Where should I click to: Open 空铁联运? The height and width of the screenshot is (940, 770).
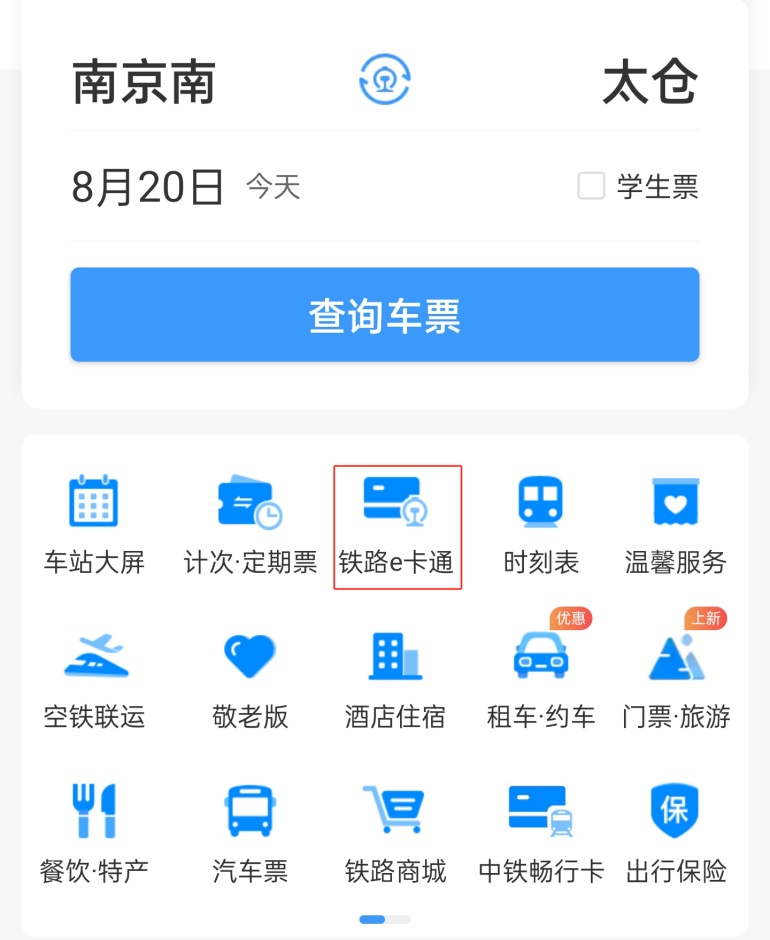(94, 678)
